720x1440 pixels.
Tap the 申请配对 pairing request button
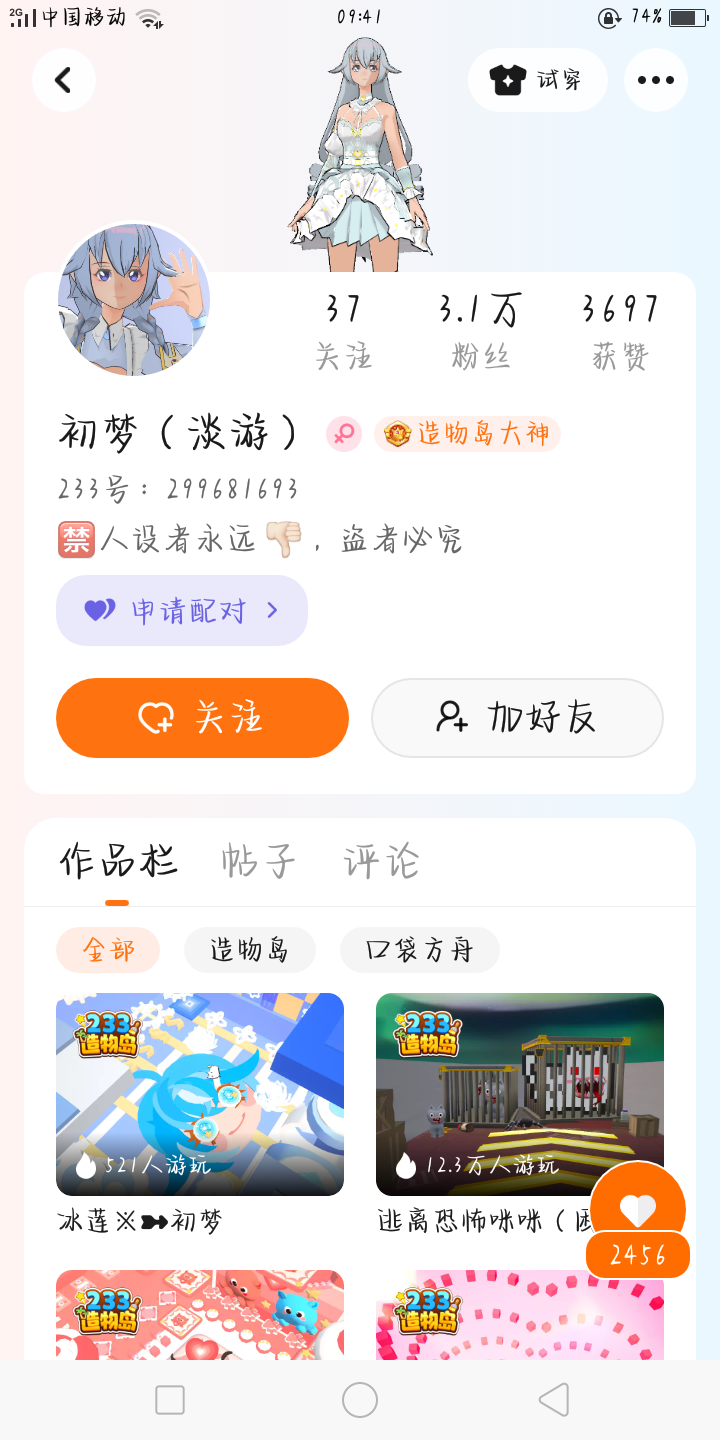pyautogui.click(x=182, y=610)
